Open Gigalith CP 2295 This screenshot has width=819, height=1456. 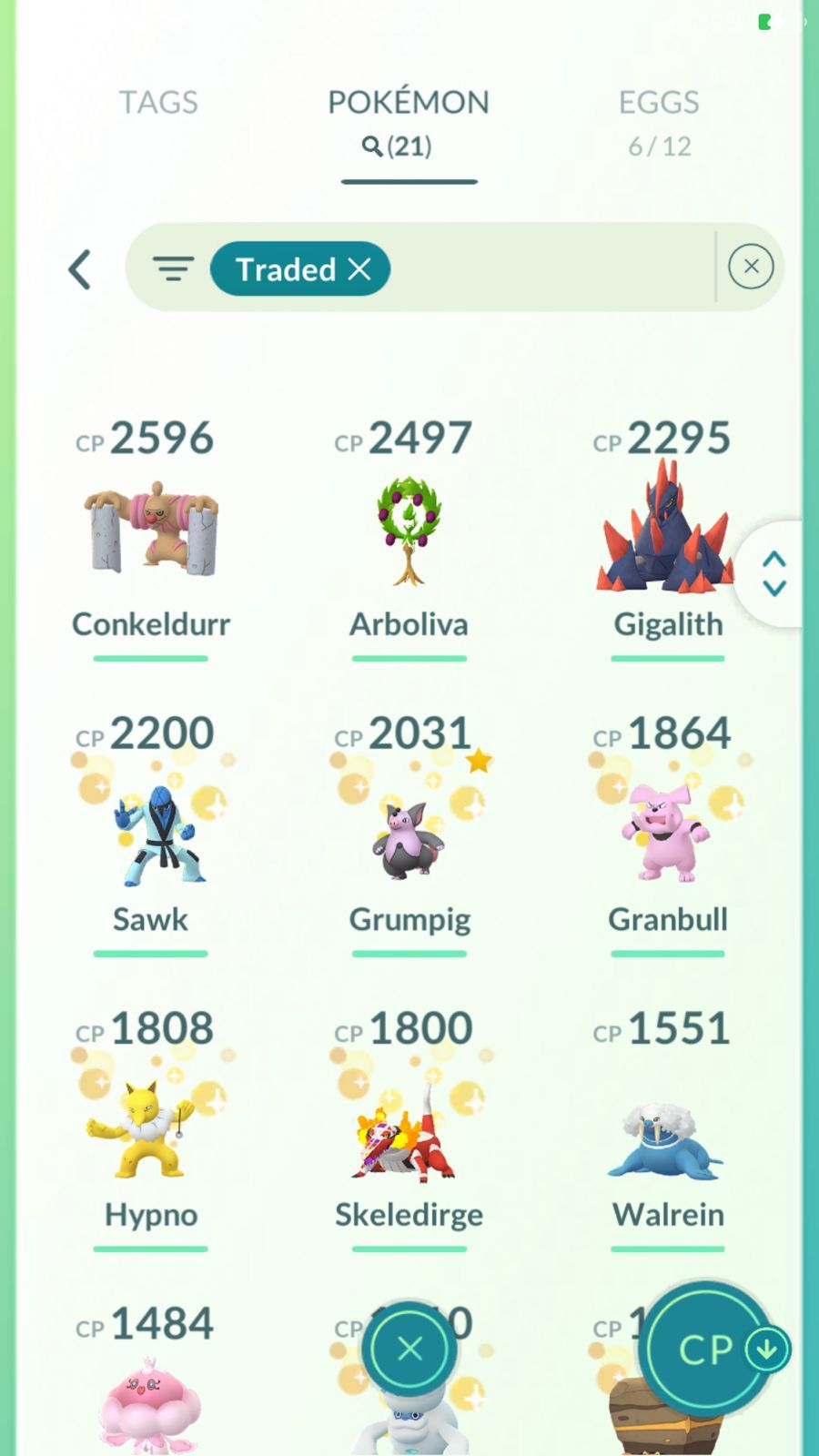pos(668,538)
